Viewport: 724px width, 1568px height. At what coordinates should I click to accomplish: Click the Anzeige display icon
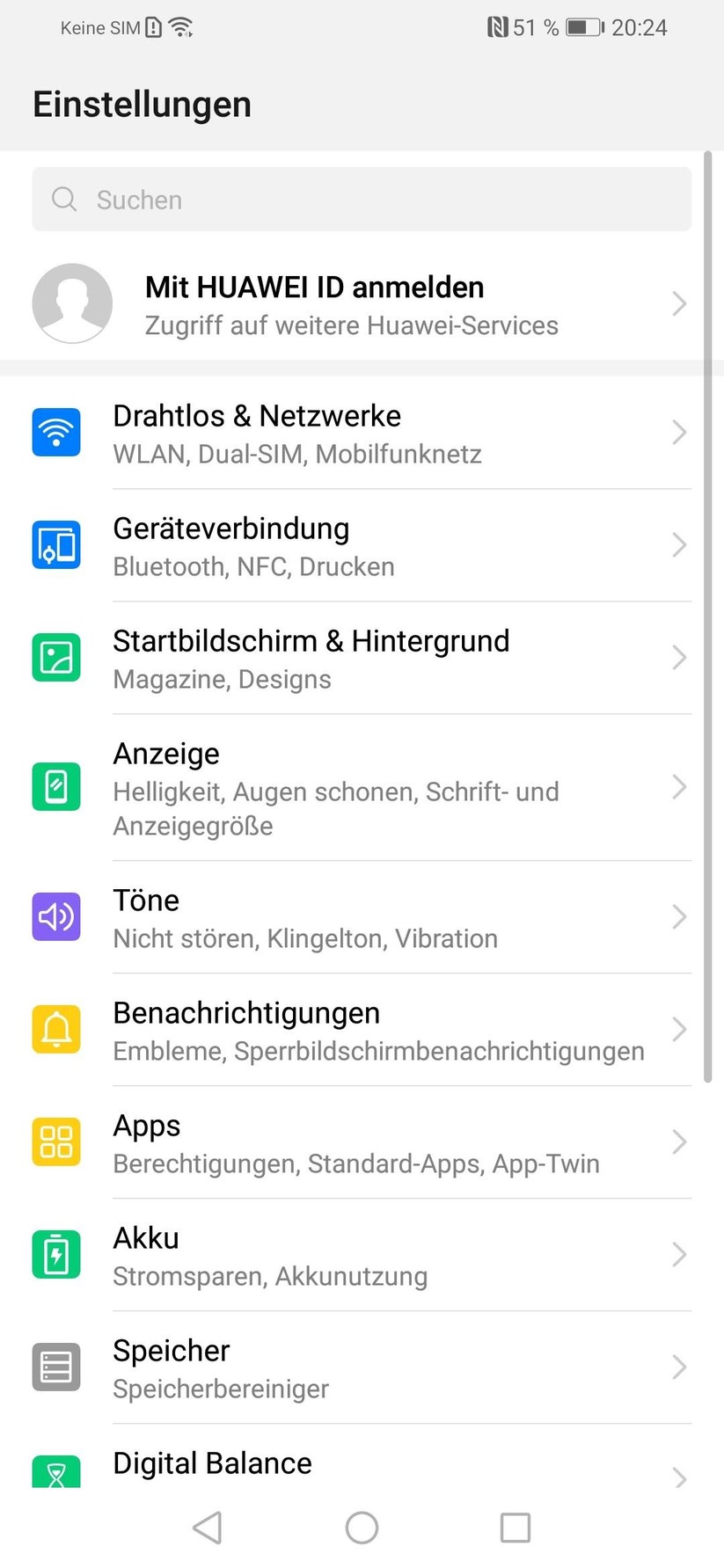[x=55, y=787]
